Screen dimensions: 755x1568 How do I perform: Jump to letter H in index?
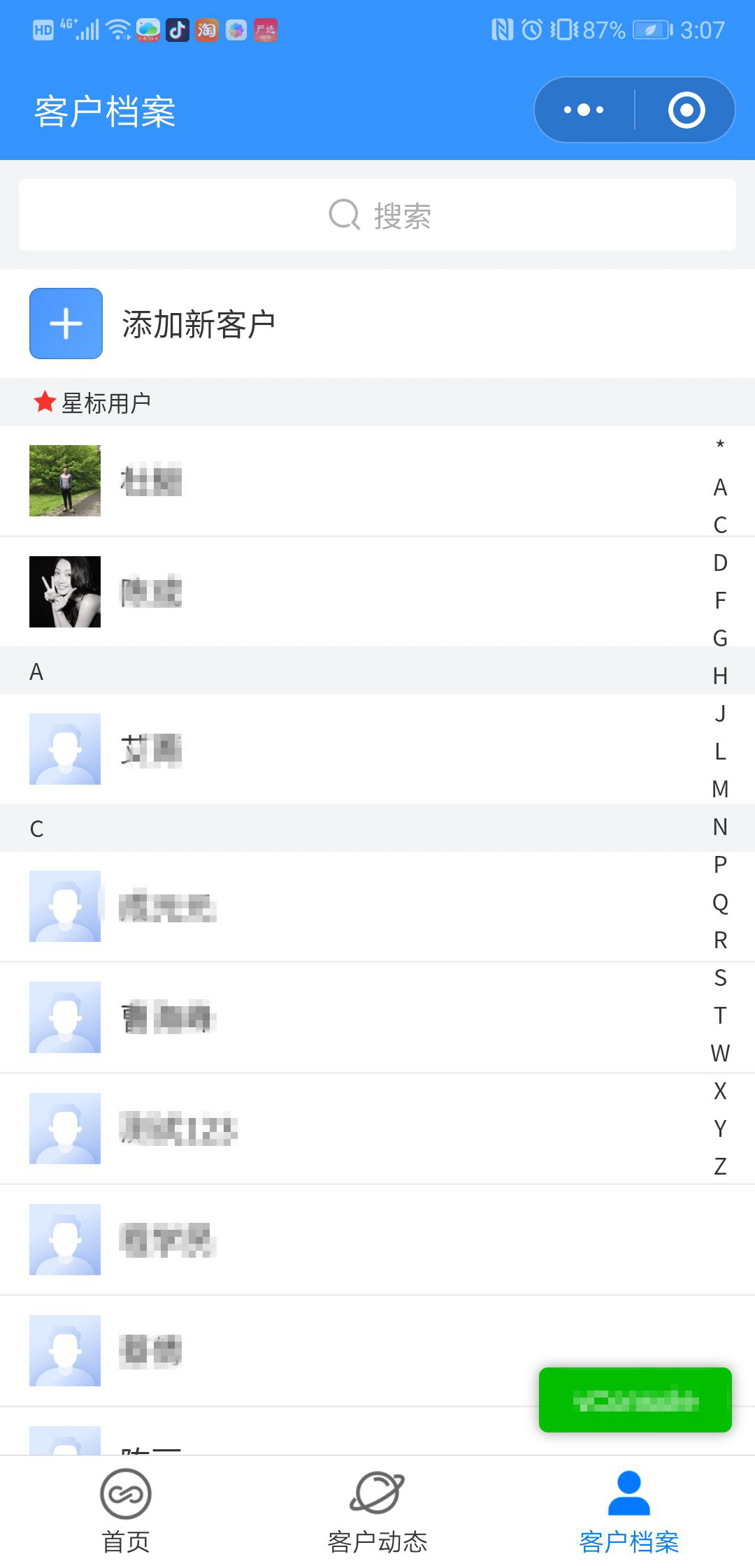click(720, 676)
